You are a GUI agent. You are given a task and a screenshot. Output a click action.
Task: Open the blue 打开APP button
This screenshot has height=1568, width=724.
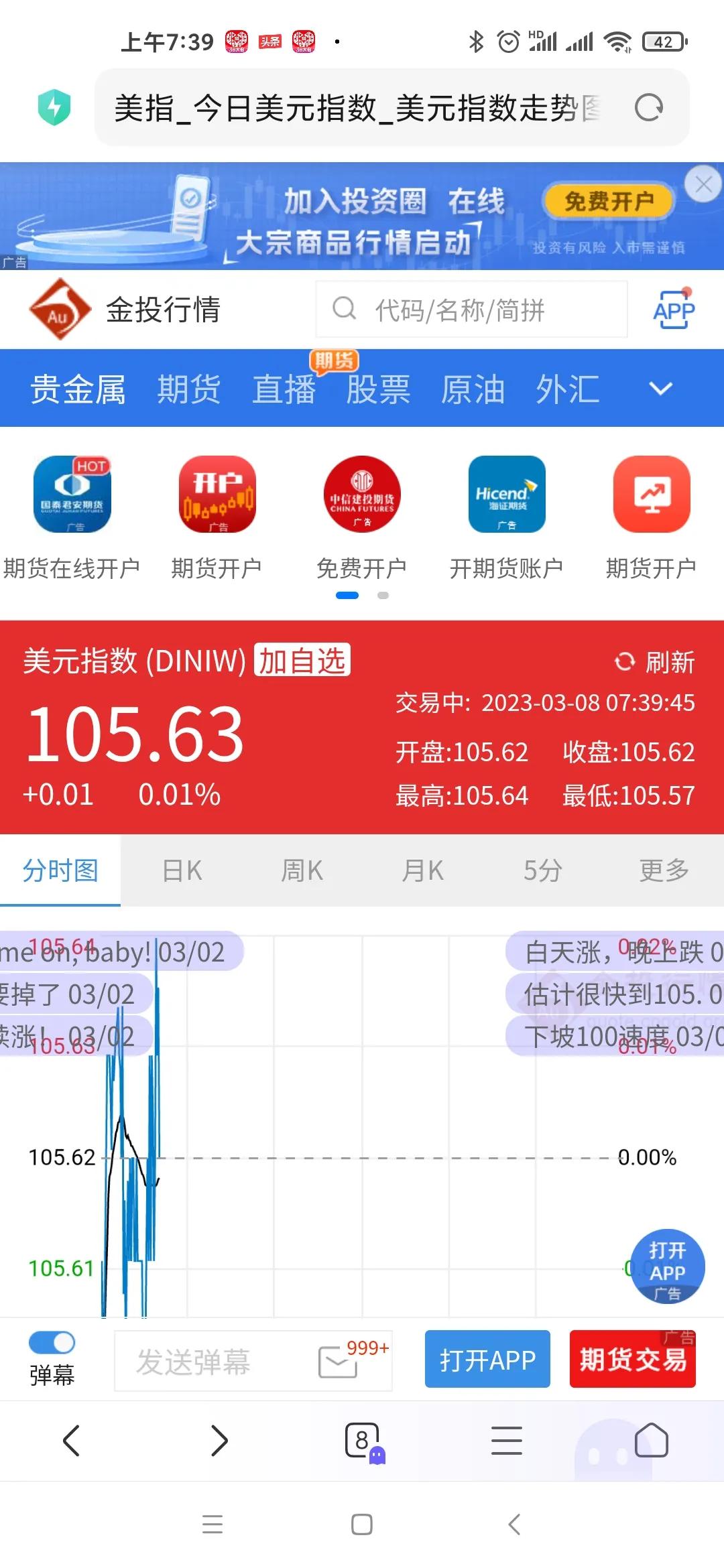[x=487, y=1360]
